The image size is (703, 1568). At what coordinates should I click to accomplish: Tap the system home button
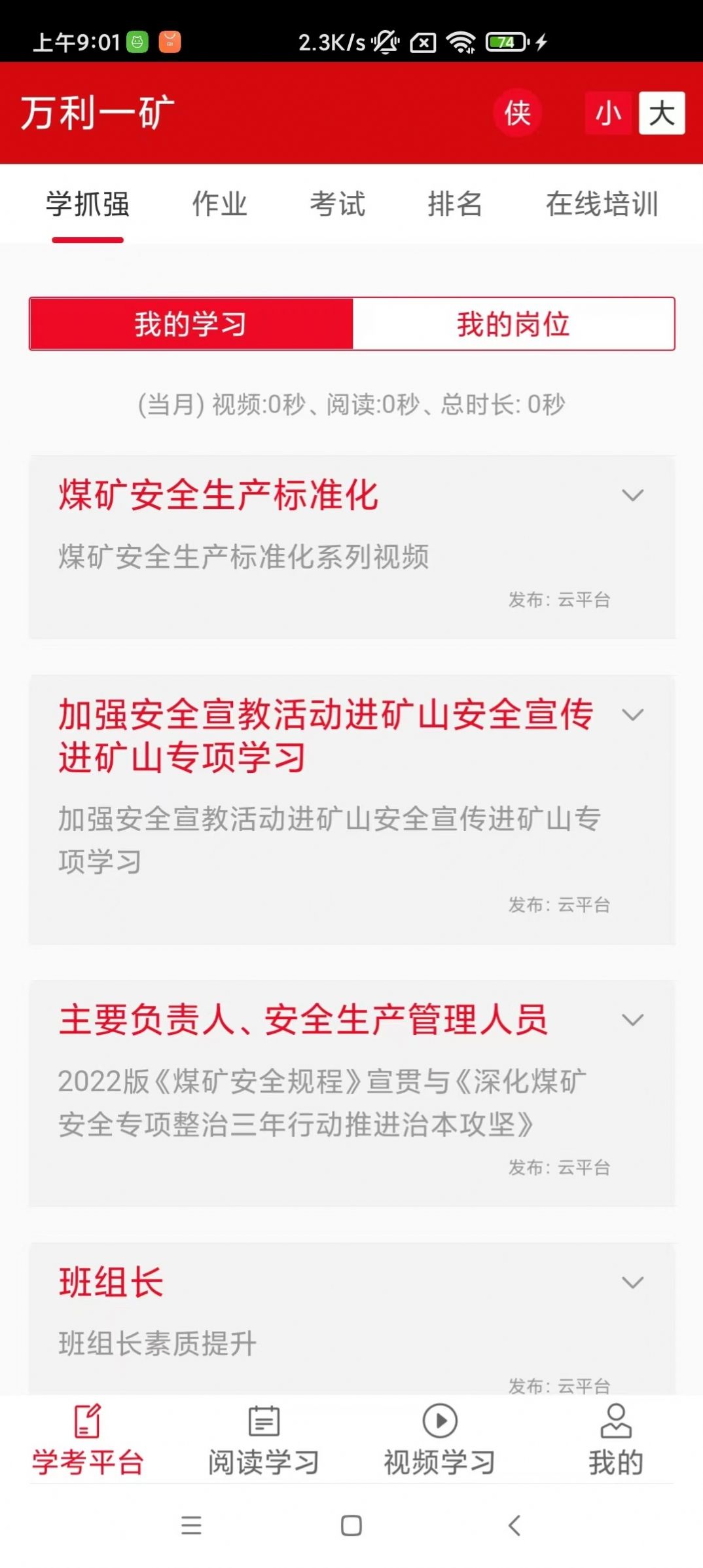tap(351, 1525)
